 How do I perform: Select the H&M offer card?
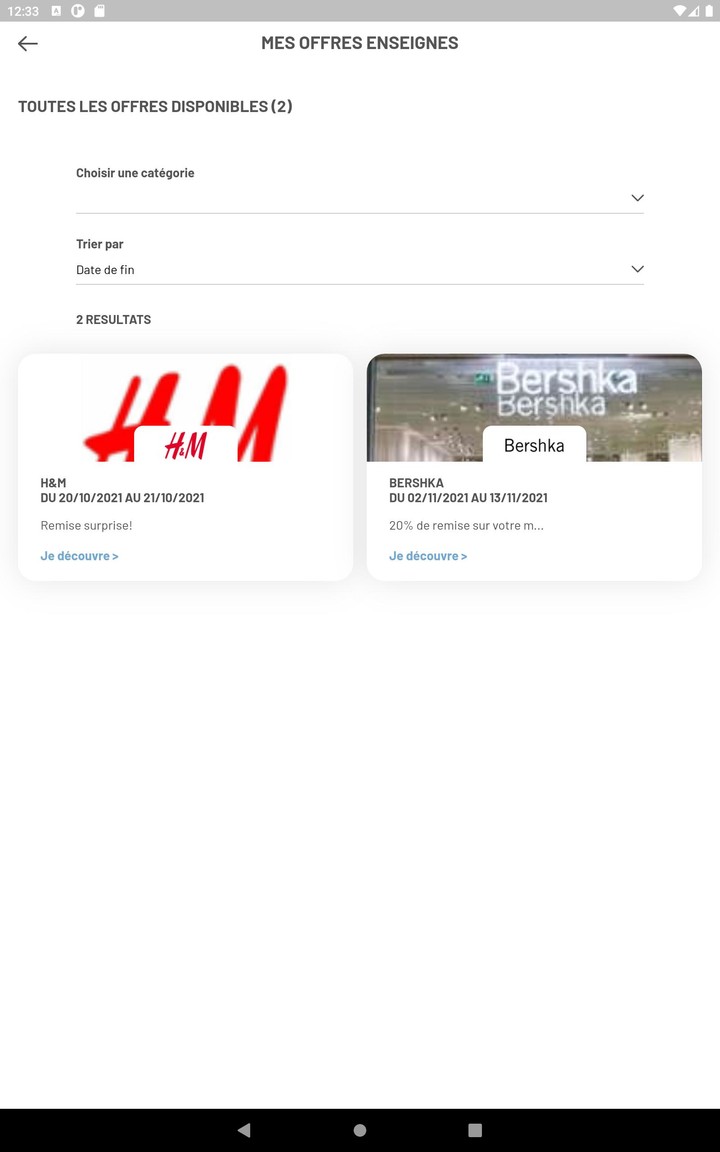coord(185,466)
